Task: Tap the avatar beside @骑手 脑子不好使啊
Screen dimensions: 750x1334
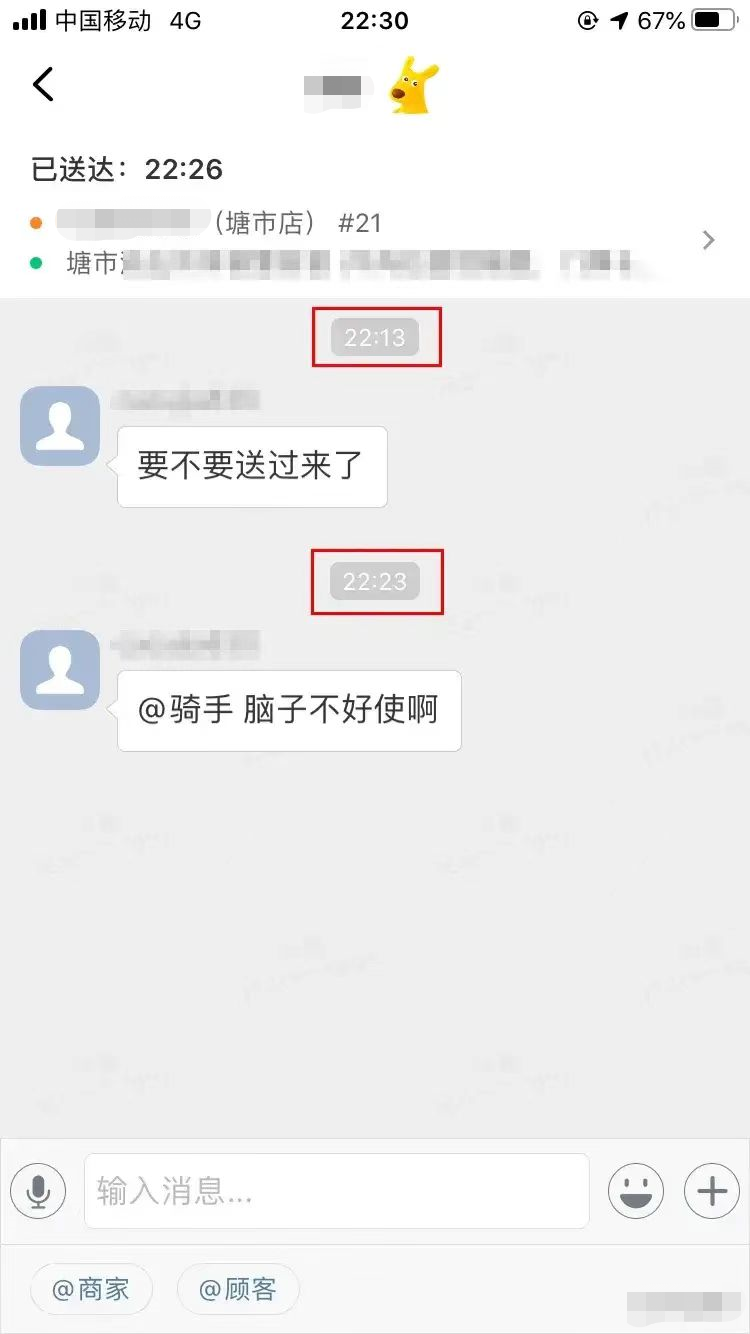Action: [60, 670]
